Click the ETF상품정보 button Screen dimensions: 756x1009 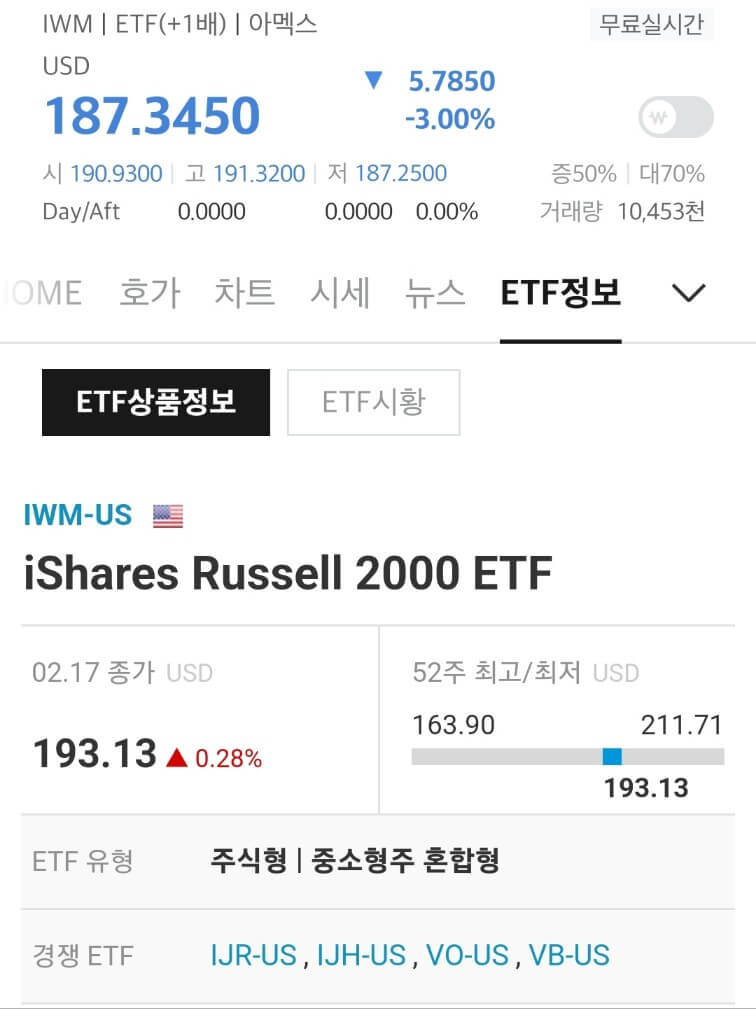[155, 402]
